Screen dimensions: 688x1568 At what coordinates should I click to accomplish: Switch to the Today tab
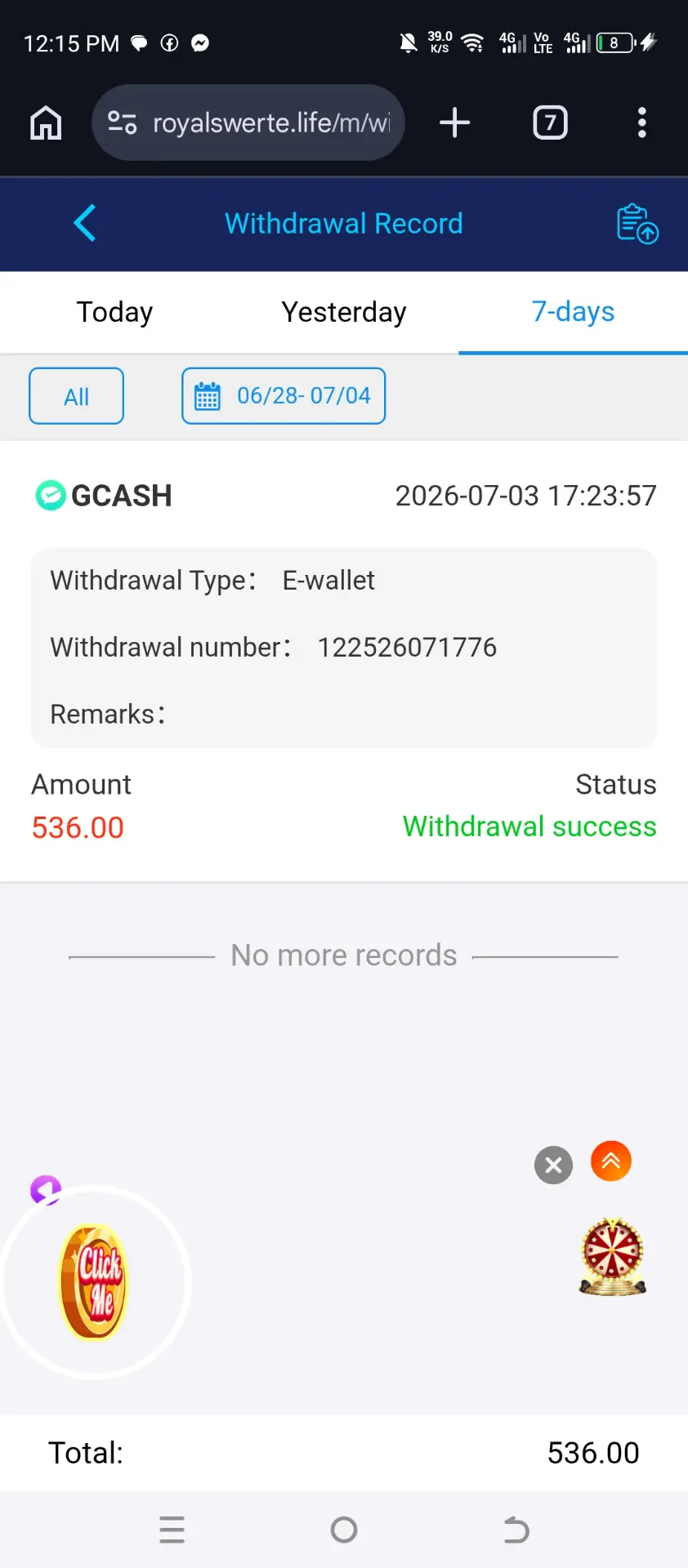click(114, 312)
